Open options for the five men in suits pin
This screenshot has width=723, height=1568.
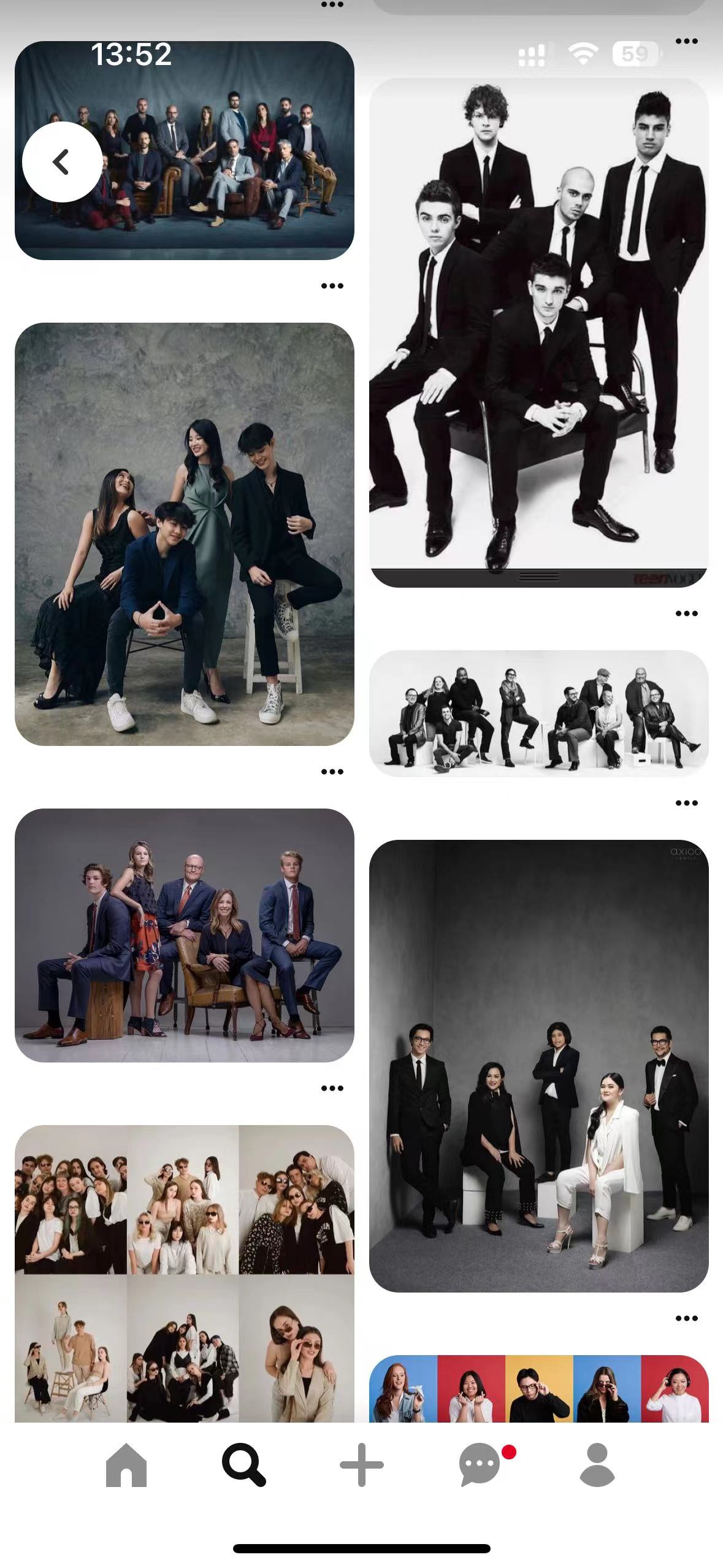point(686,613)
